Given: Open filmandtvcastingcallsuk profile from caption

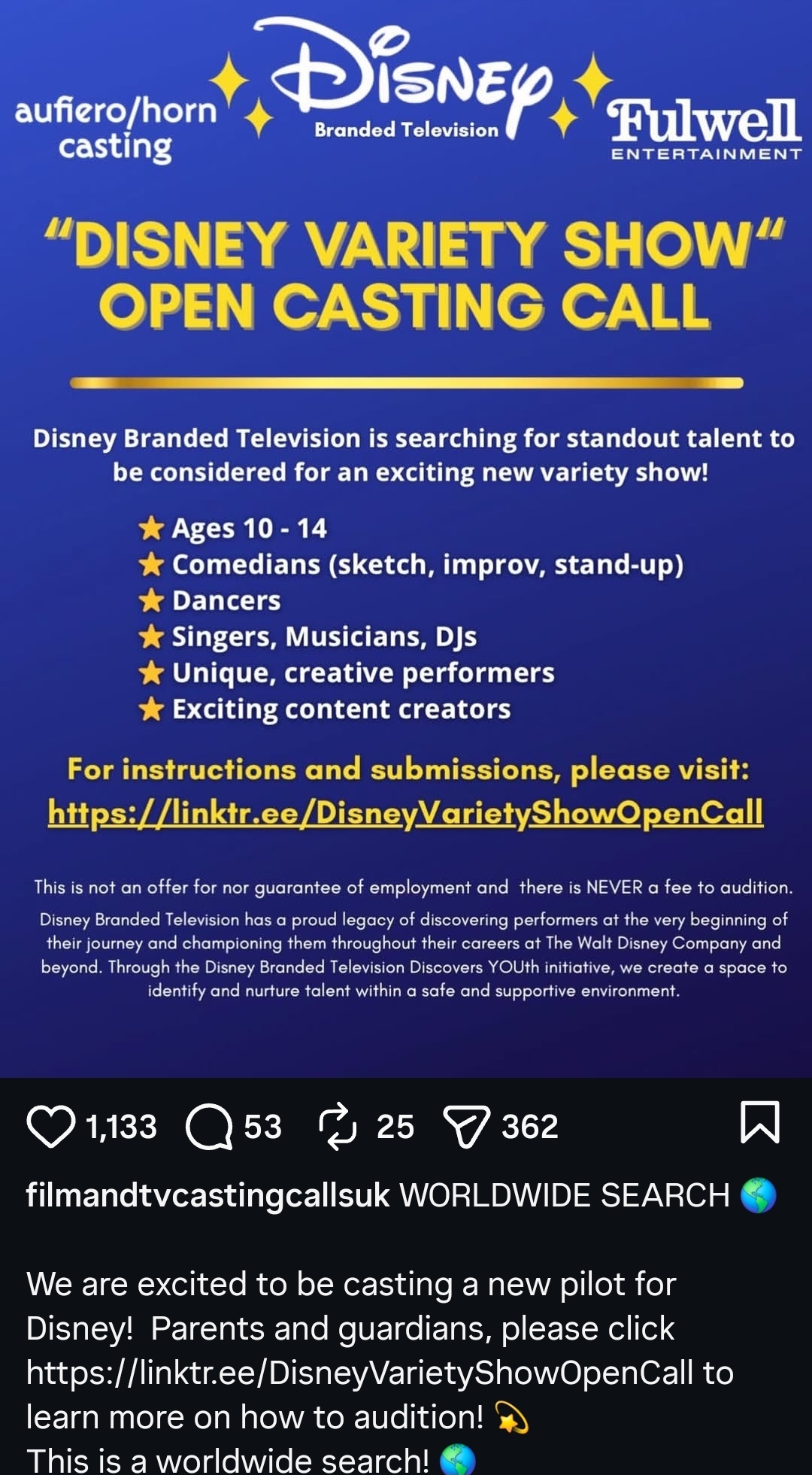Looking at the screenshot, I should pos(208,1195).
